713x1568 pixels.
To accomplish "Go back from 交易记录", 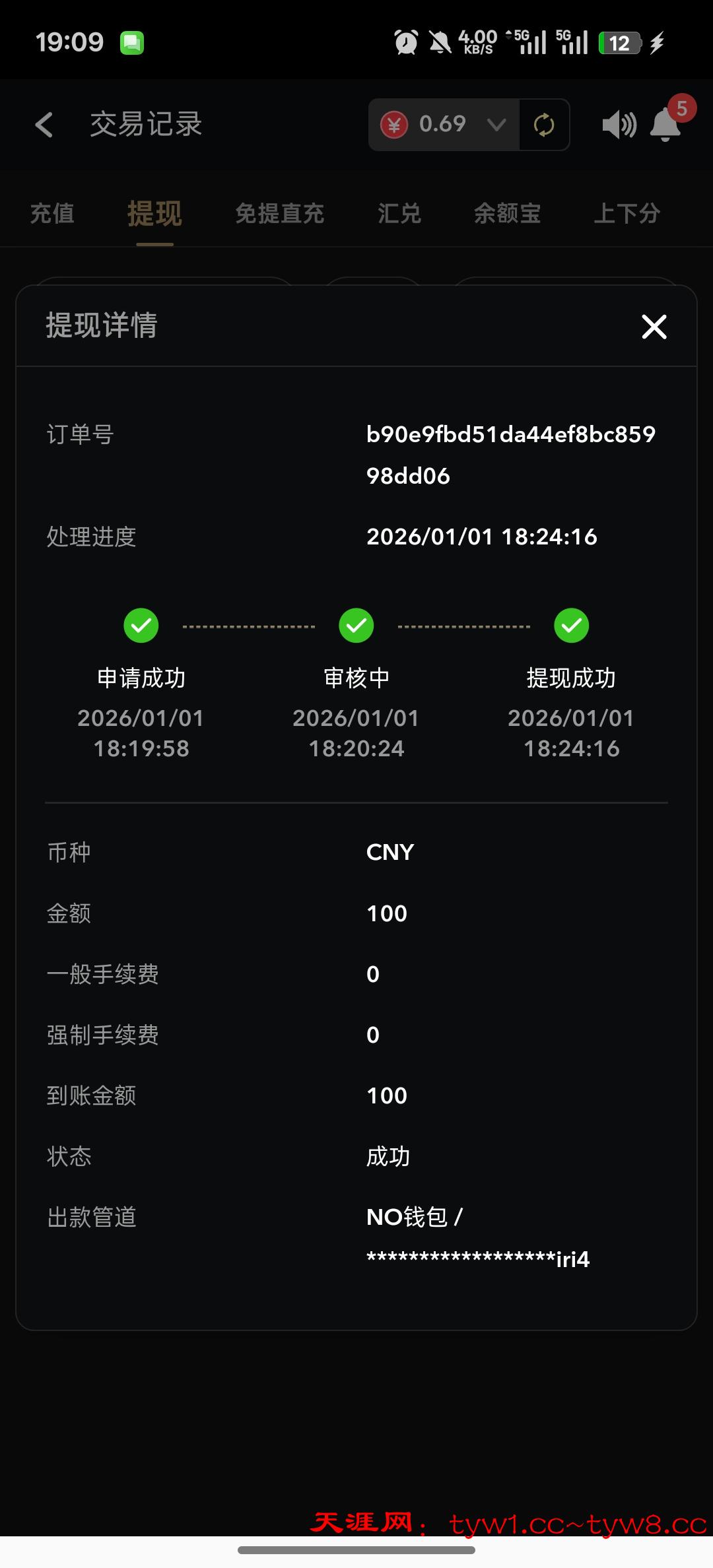I will click(44, 125).
